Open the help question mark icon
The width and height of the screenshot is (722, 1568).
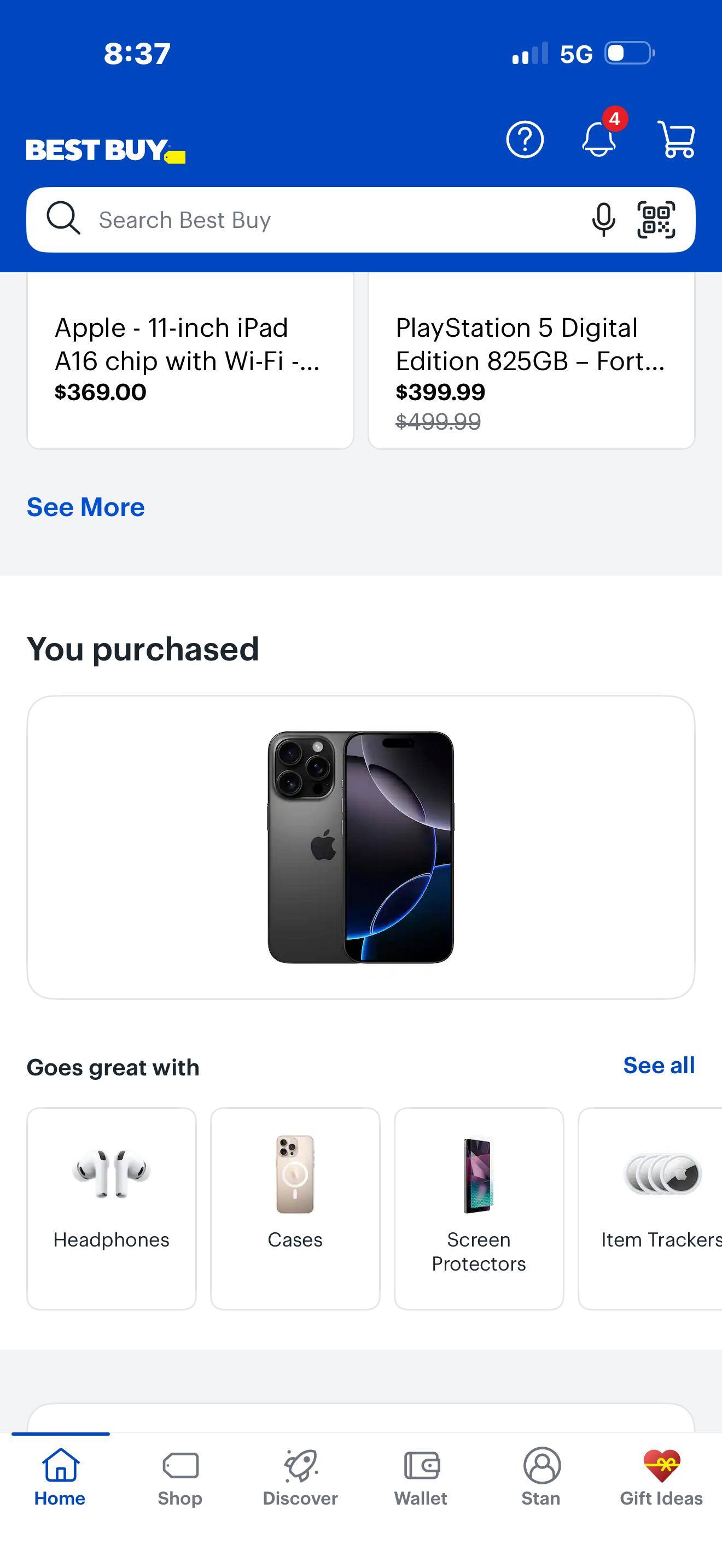[x=525, y=139]
